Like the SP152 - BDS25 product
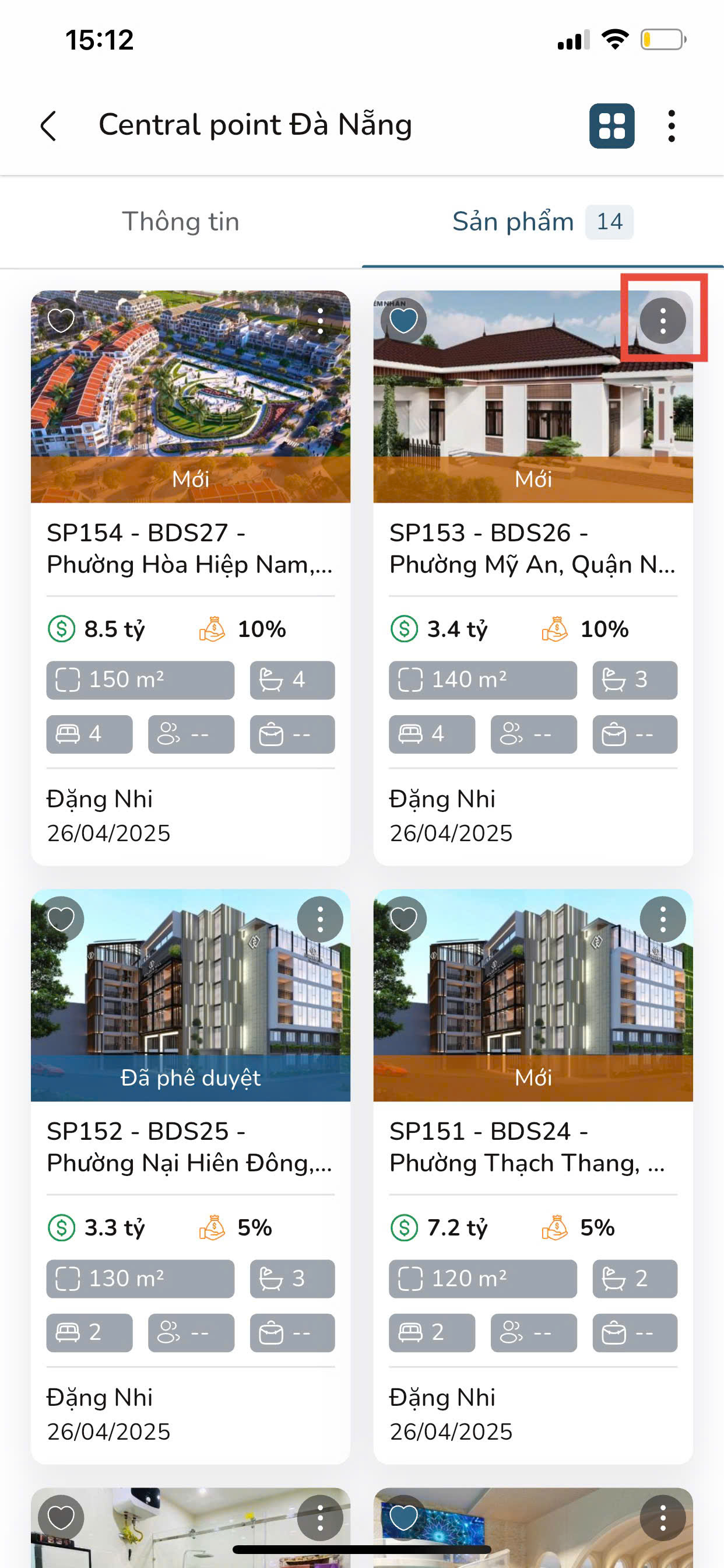This screenshot has width=724, height=1568. pos(61,919)
